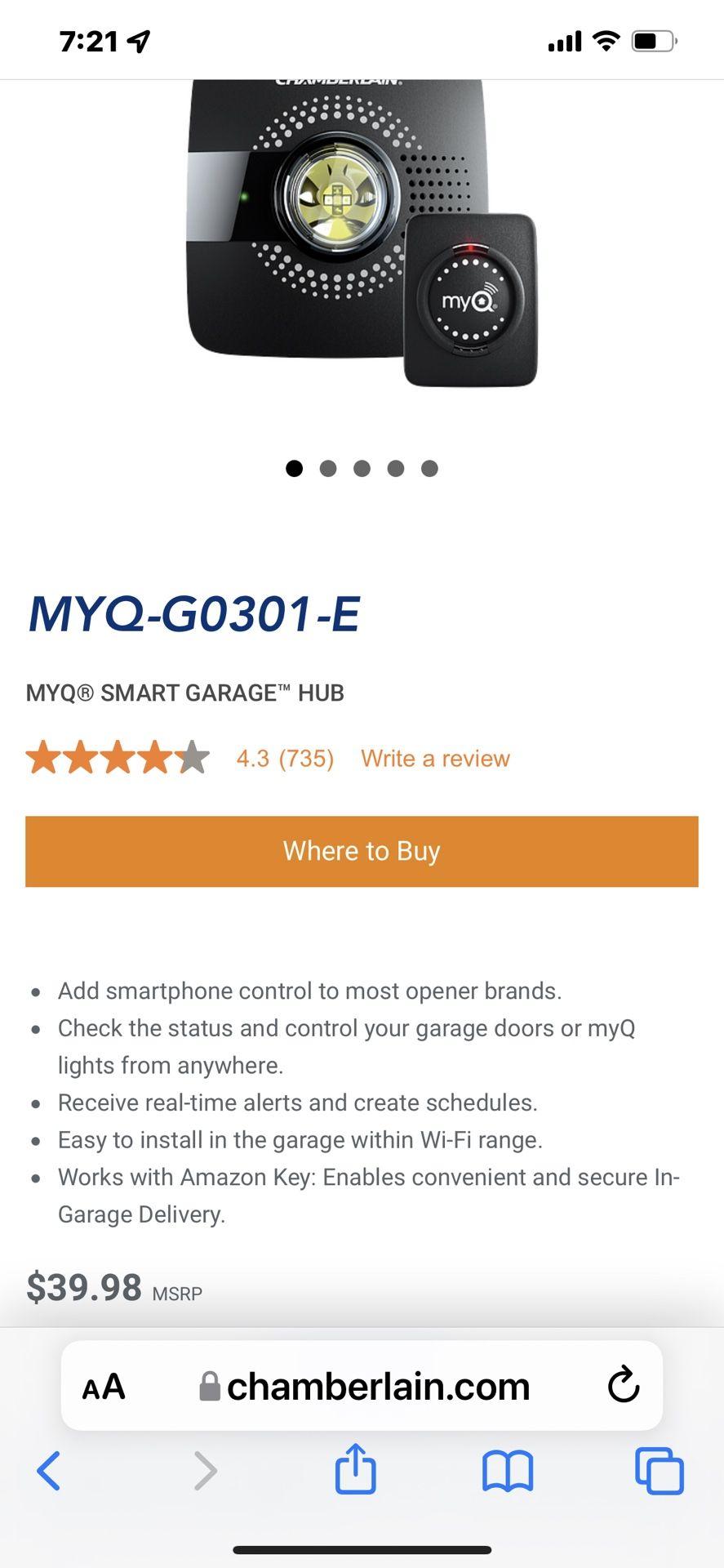The height and width of the screenshot is (1568, 724).
Task: Go back to the previous page
Action: click(x=49, y=1471)
